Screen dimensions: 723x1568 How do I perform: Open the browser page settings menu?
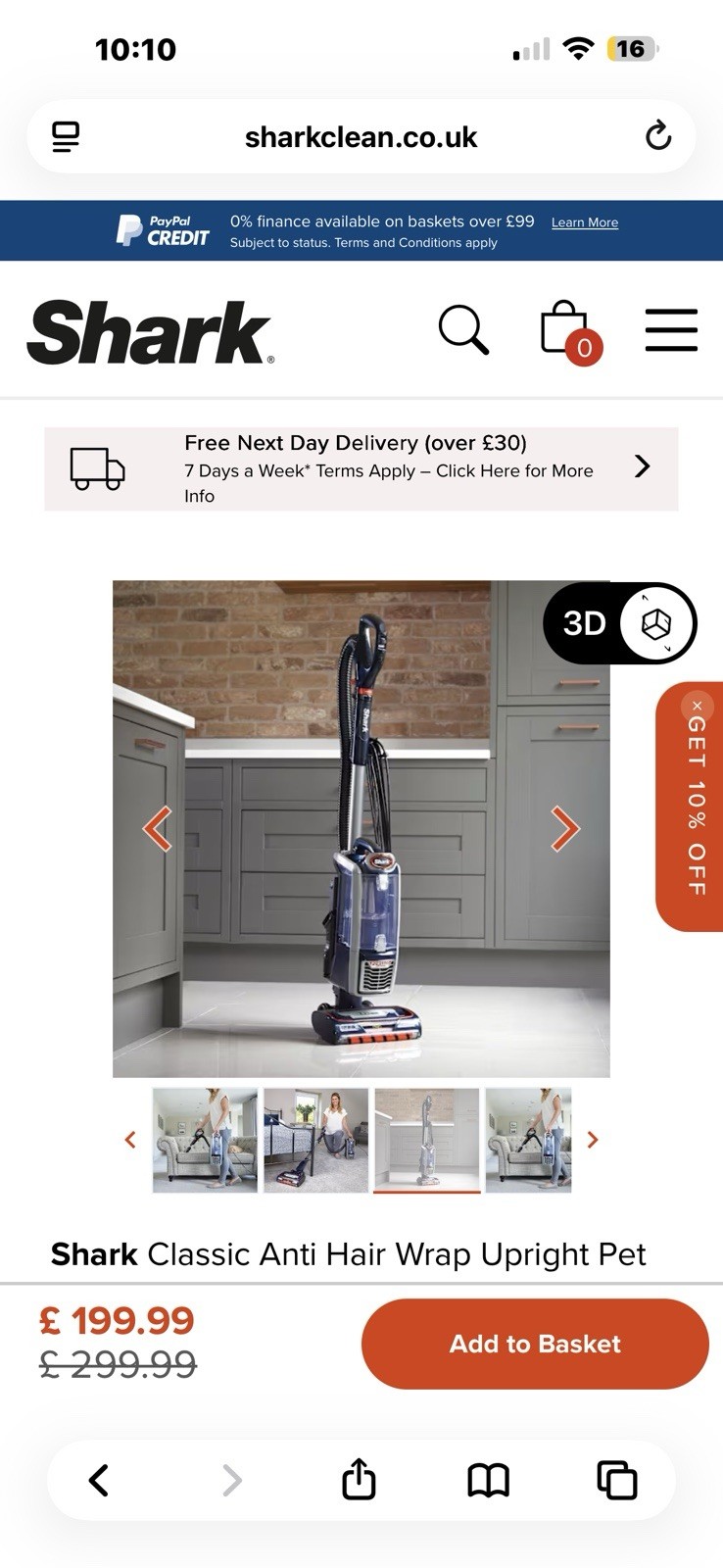coord(66,136)
